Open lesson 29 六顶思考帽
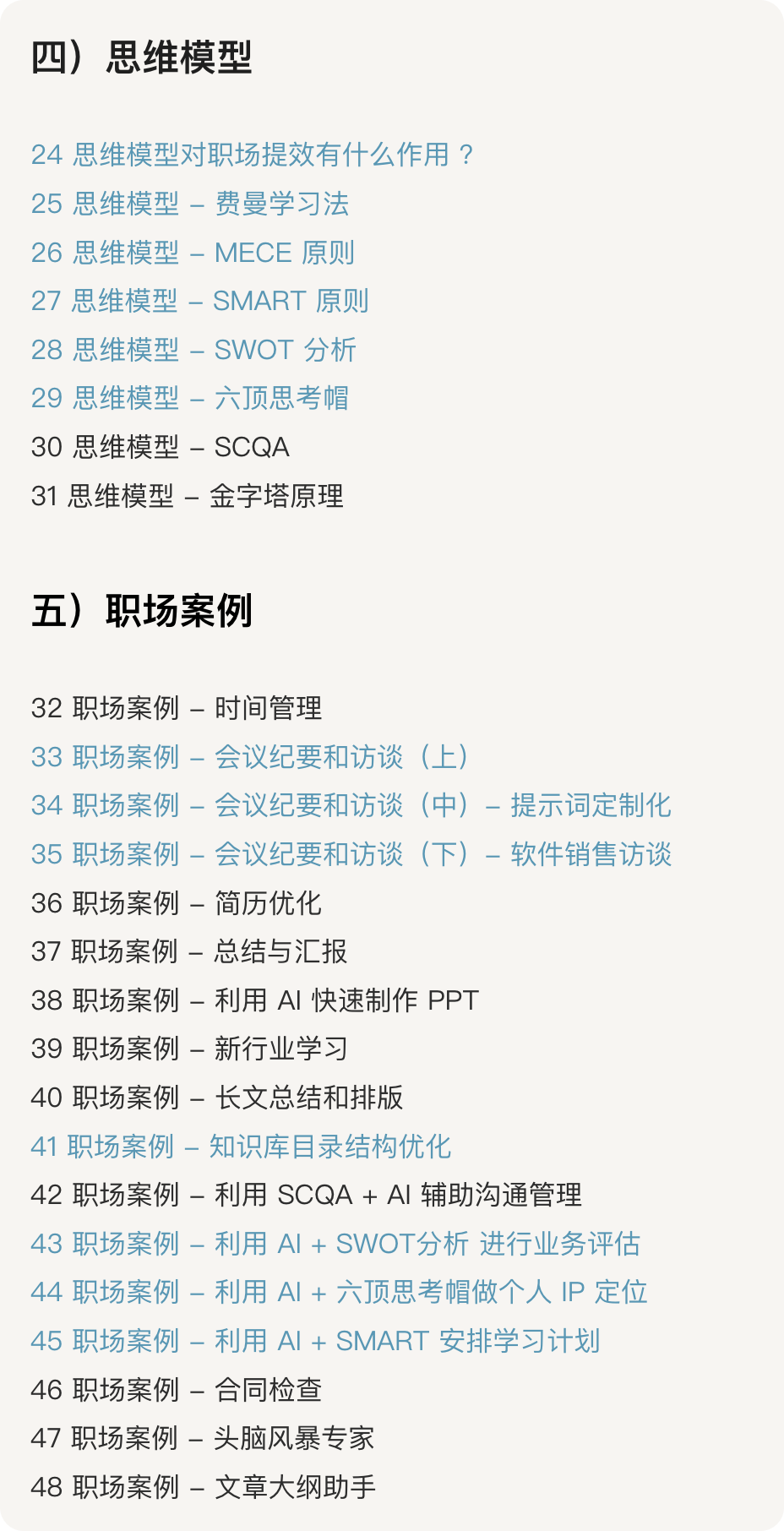The width and height of the screenshot is (784, 1531). 190,398
